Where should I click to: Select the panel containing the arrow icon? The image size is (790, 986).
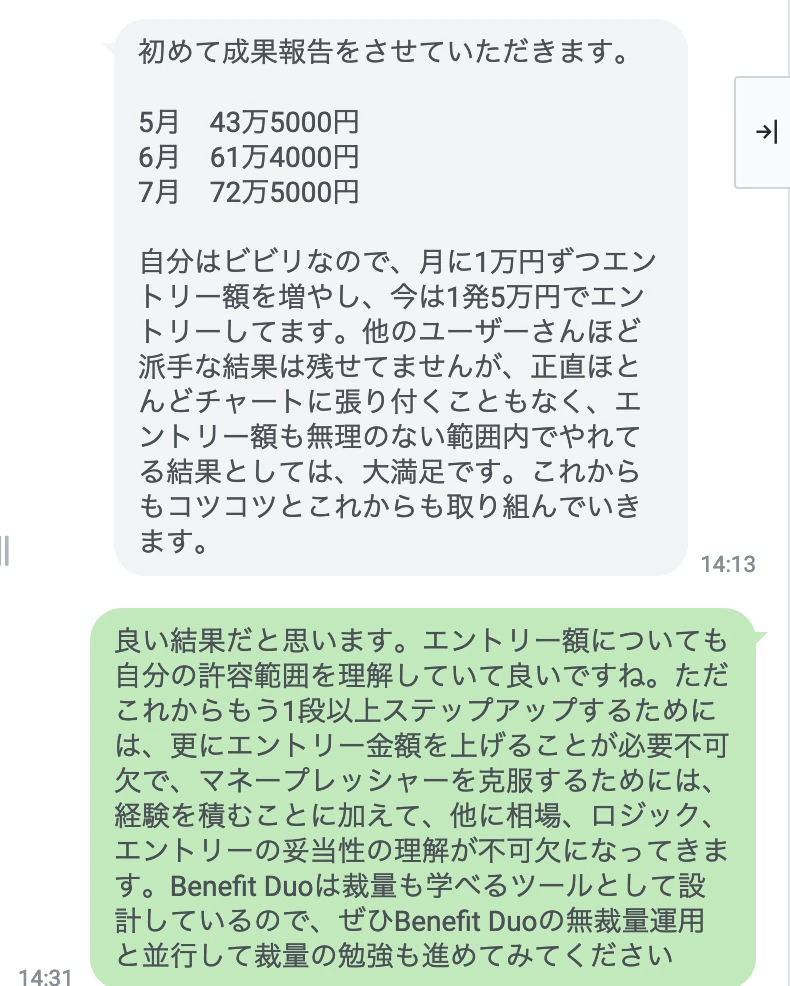pos(763,130)
